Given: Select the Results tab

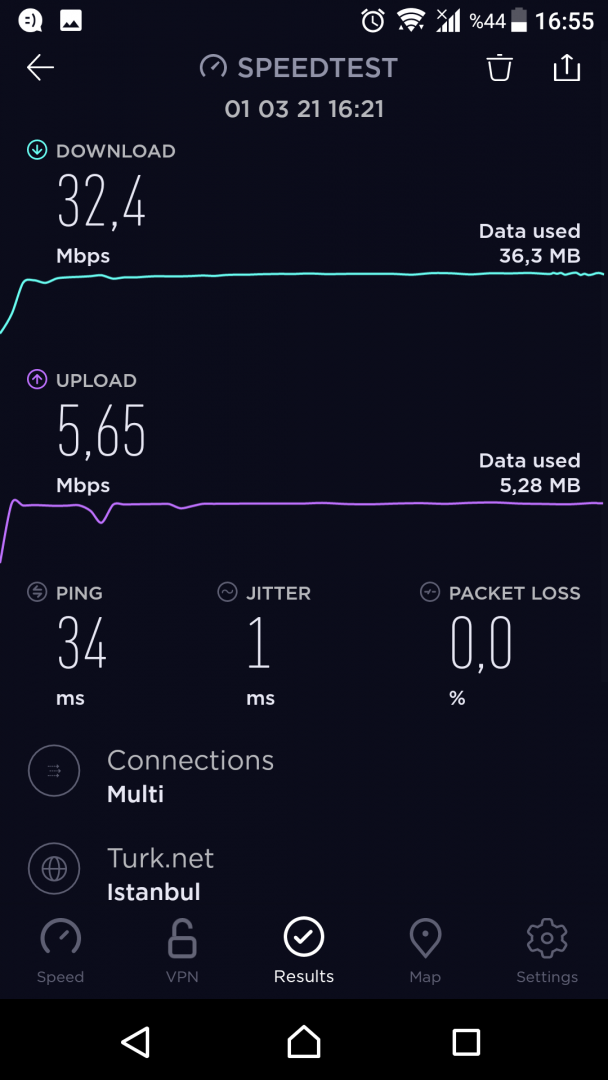Looking at the screenshot, I should (x=304, y=950).
